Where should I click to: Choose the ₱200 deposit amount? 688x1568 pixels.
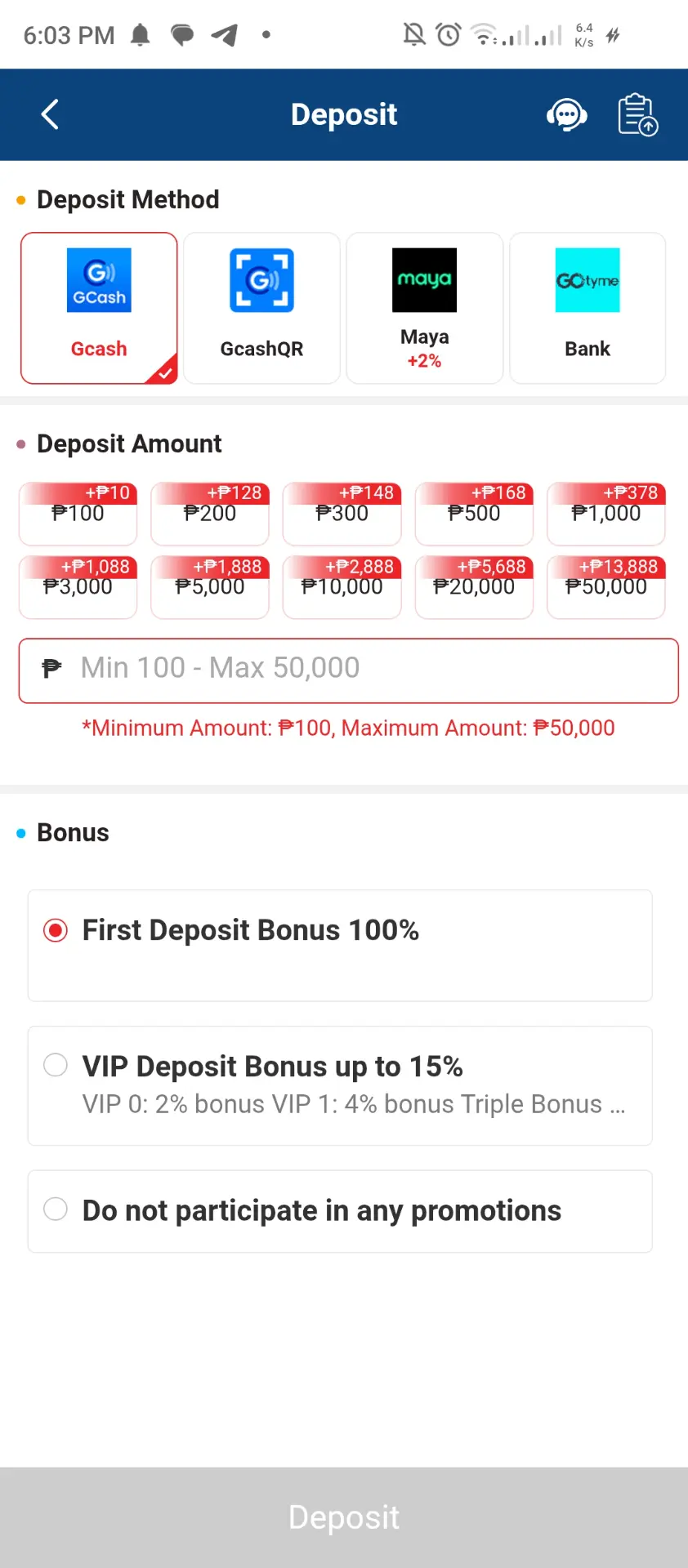coord(210,514)
